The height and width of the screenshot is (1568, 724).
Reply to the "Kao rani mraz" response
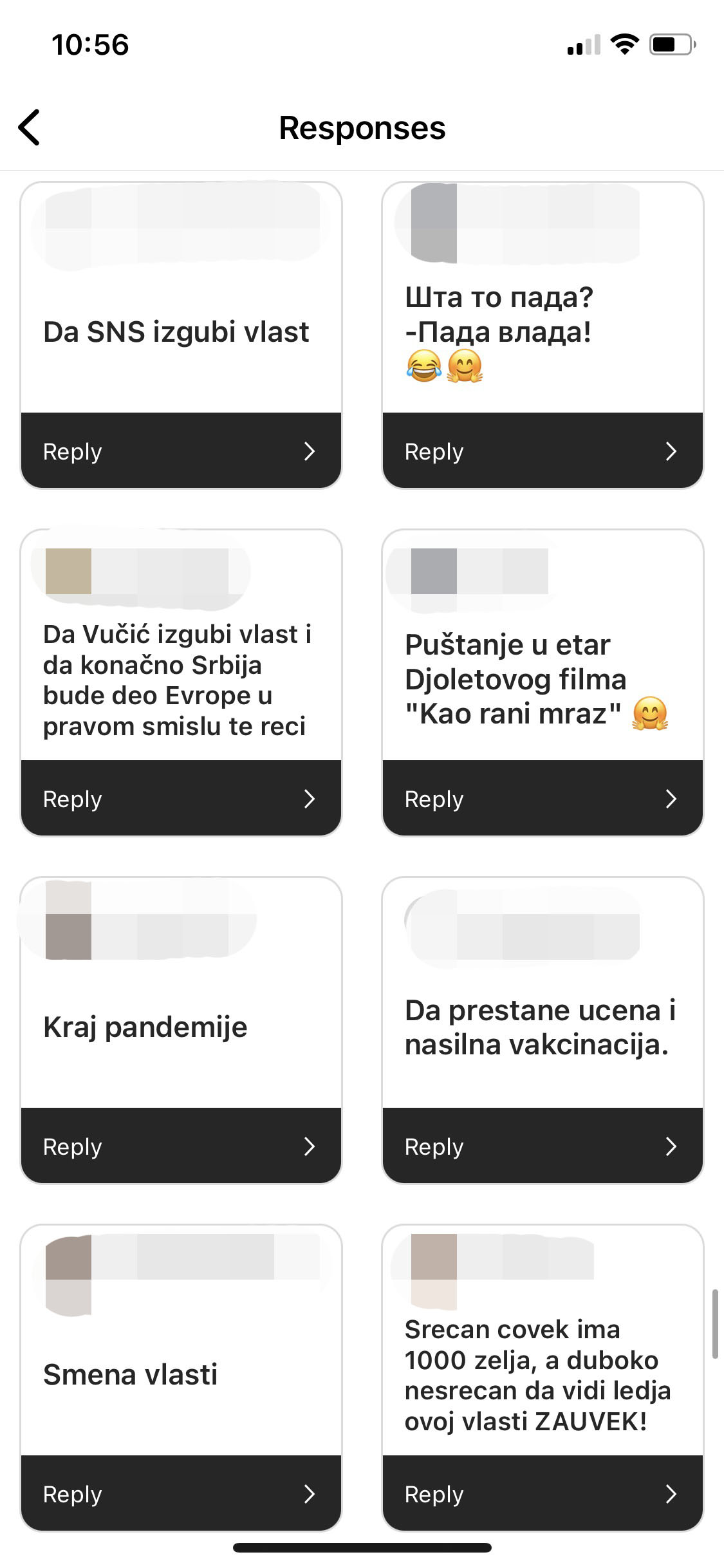tap(543, 798)
